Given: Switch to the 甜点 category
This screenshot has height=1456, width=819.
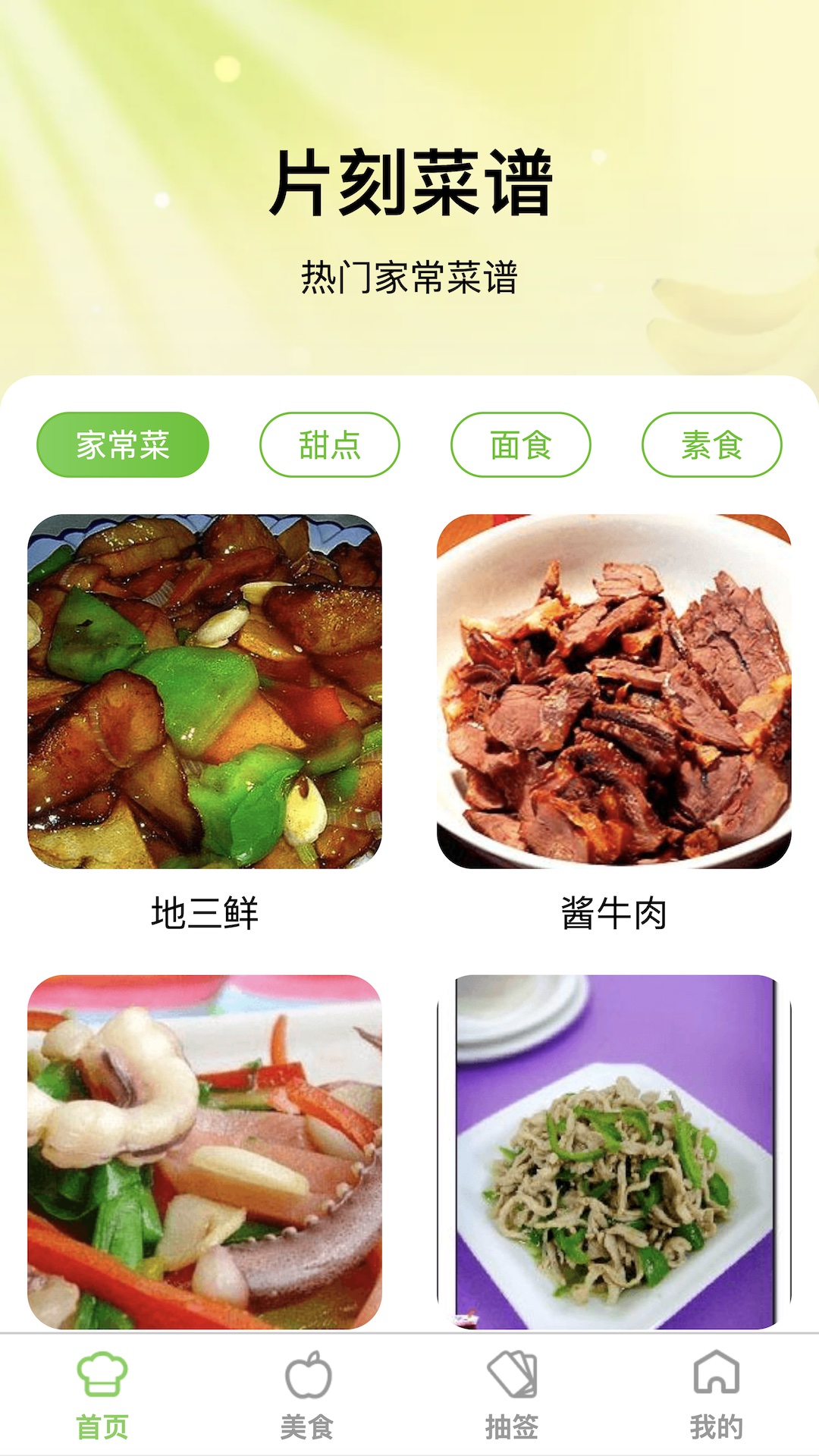Looking at the screenshot, I should click(x=329, y=447).
